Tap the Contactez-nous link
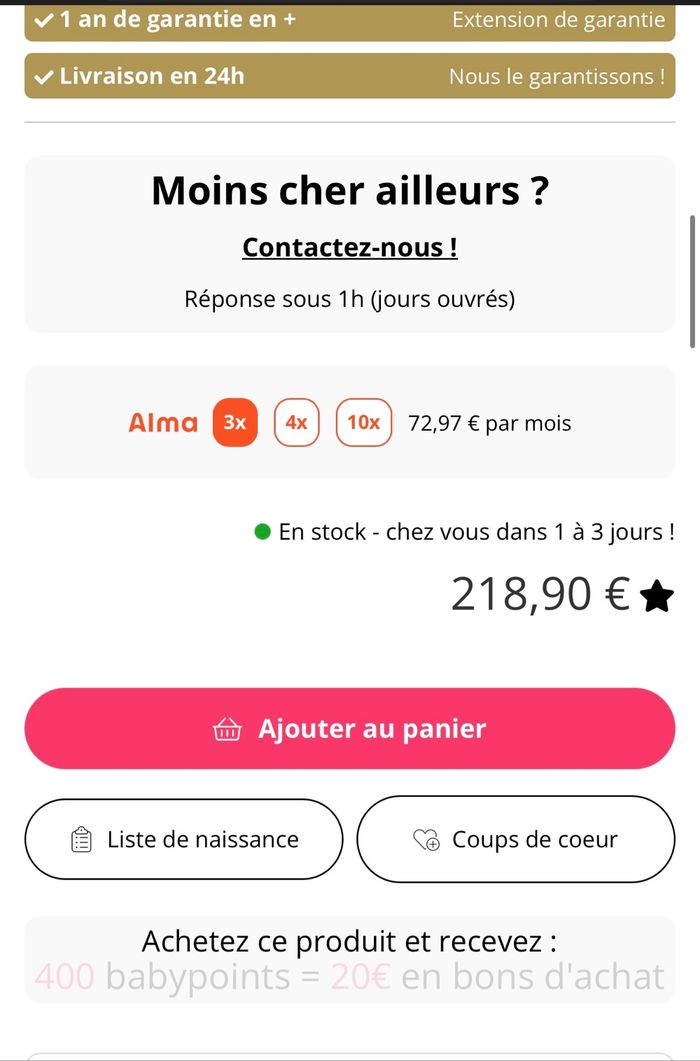The height and width of the screenshot is (1061, 700). pyautogui.click(x=350, y=247)
